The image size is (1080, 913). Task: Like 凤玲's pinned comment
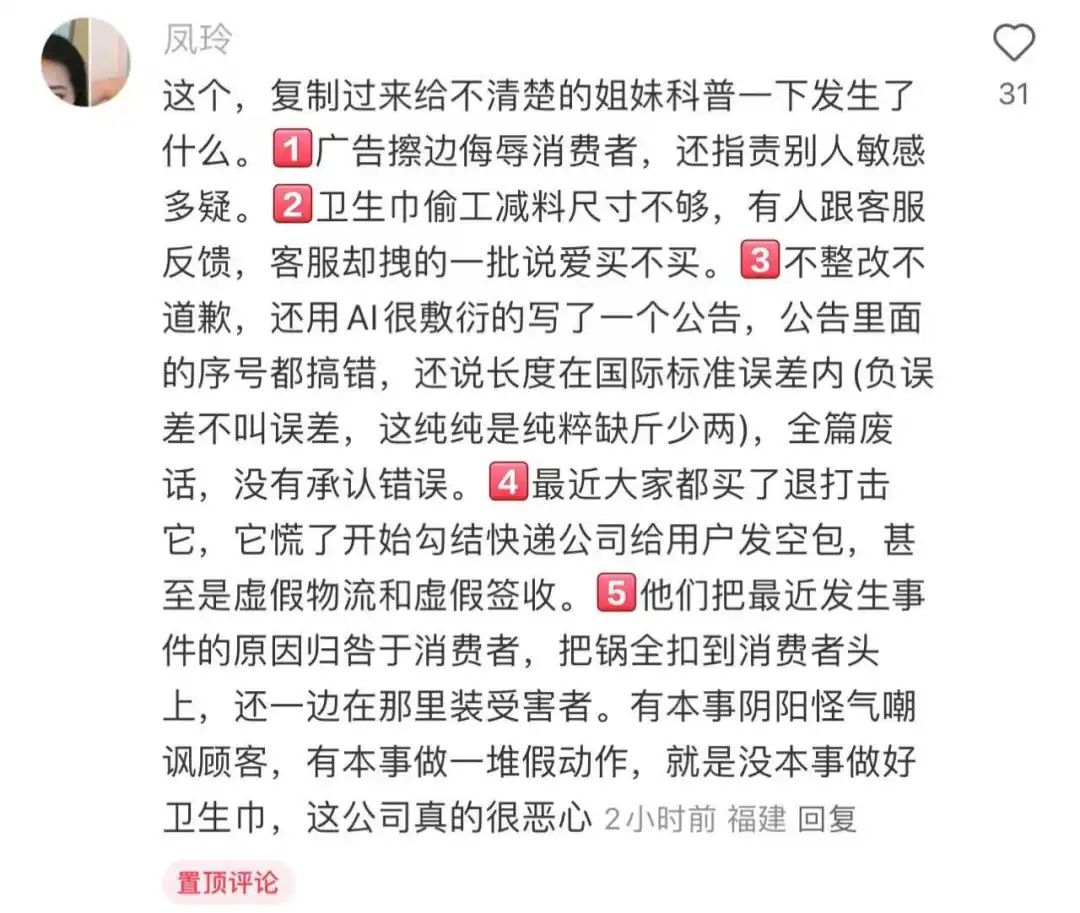point(1013,45)
